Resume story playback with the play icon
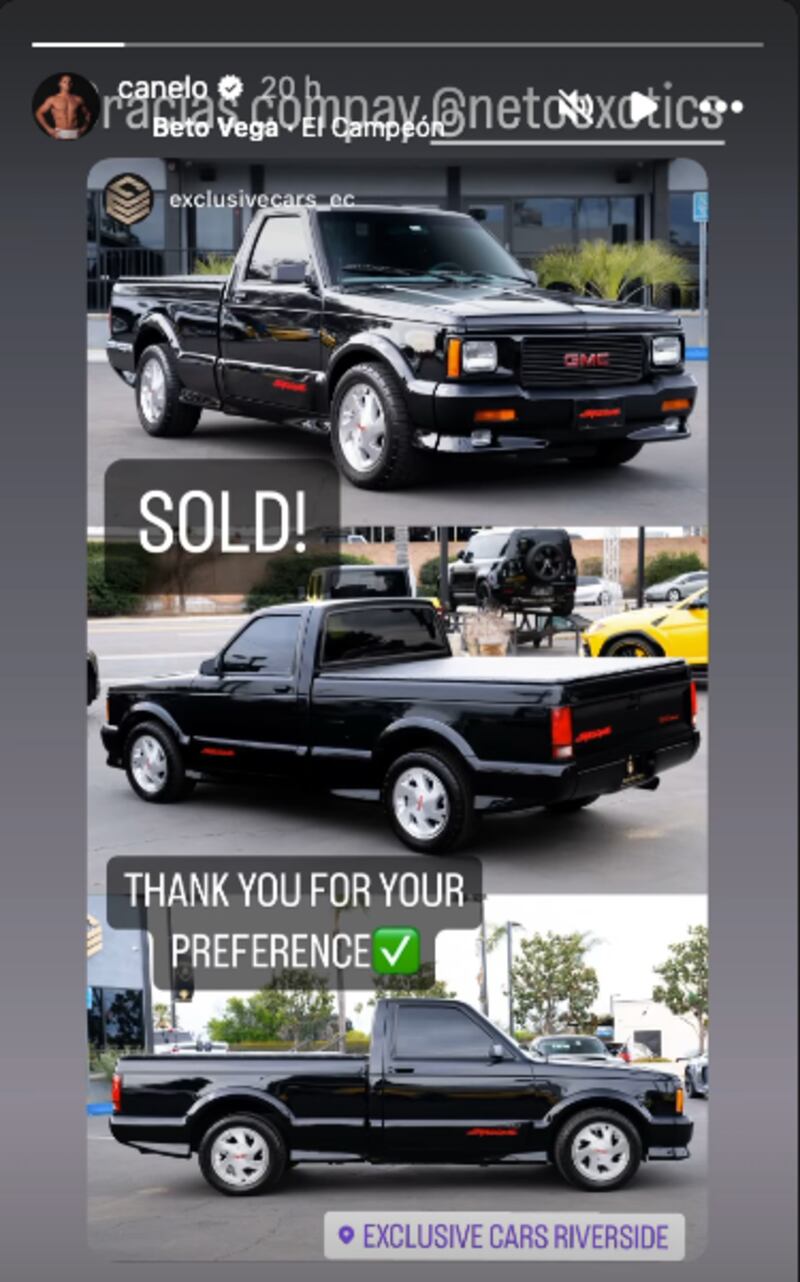The width and height of the screenshot is (800, 1282). pos(643,106)
